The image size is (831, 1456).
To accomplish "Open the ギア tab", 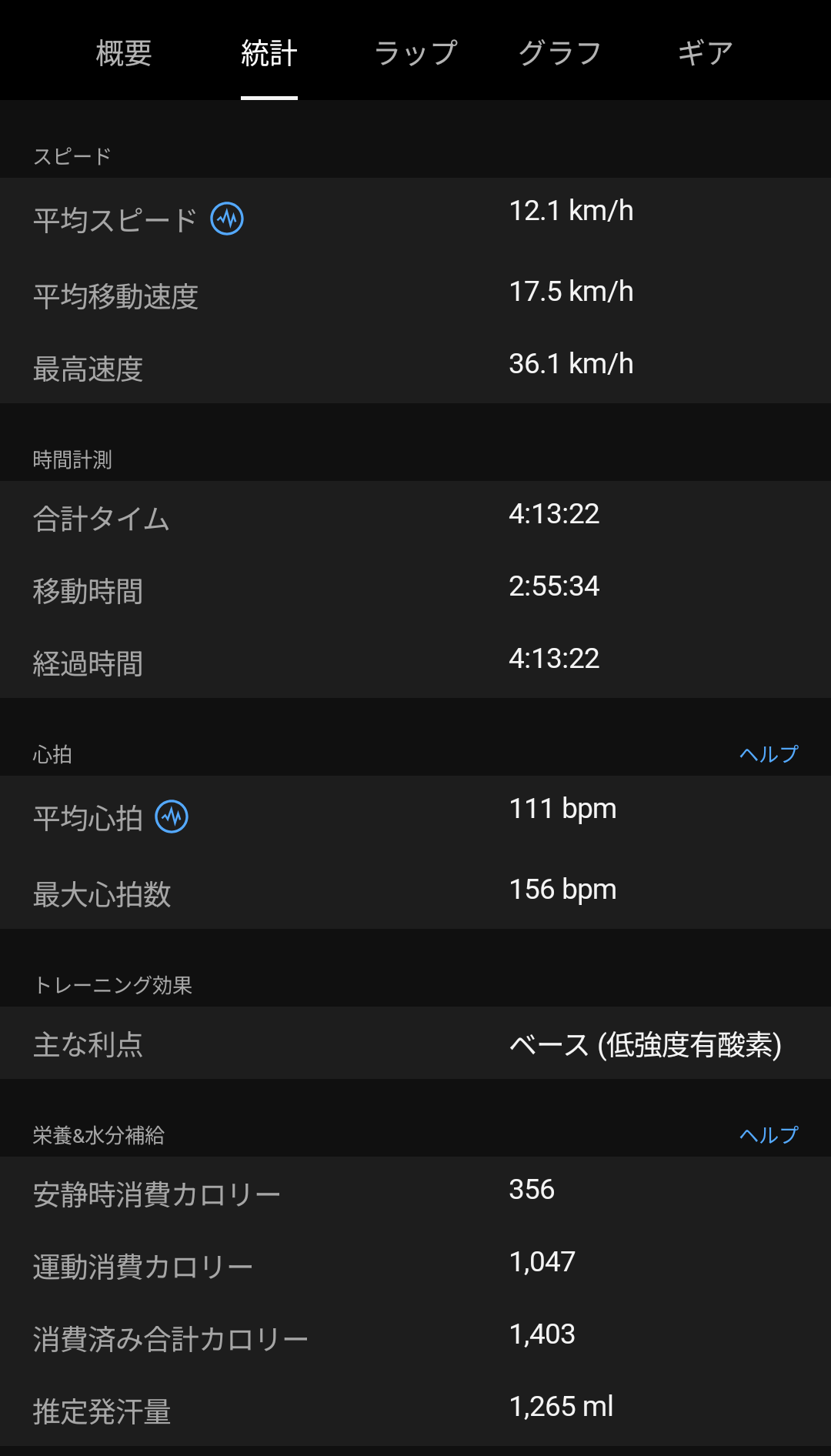I will click(x=704, y=53).
